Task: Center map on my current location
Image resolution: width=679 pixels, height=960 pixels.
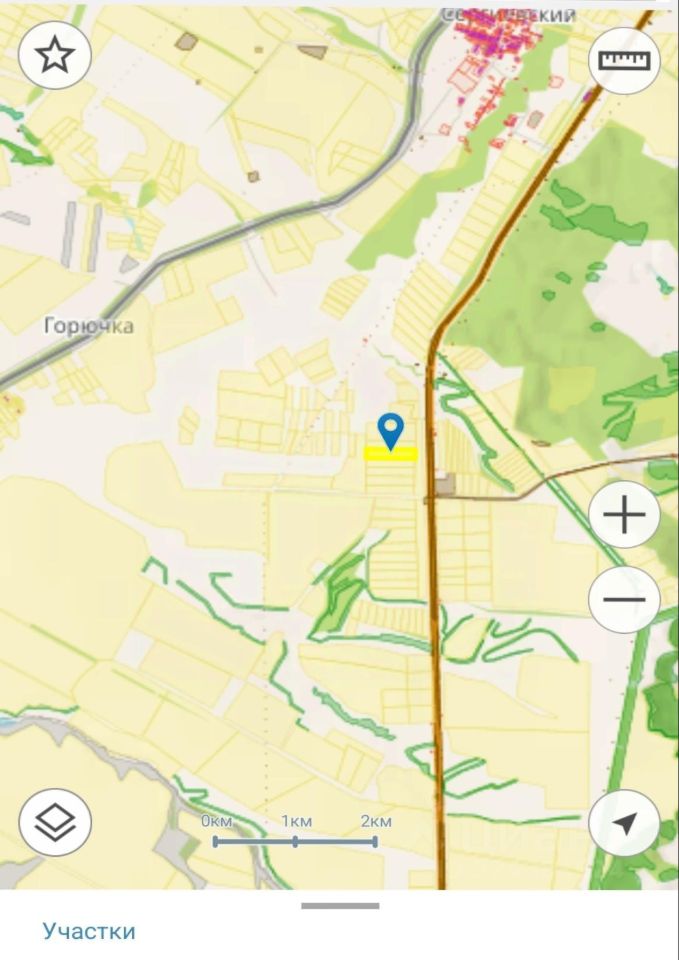Action: 624,823
